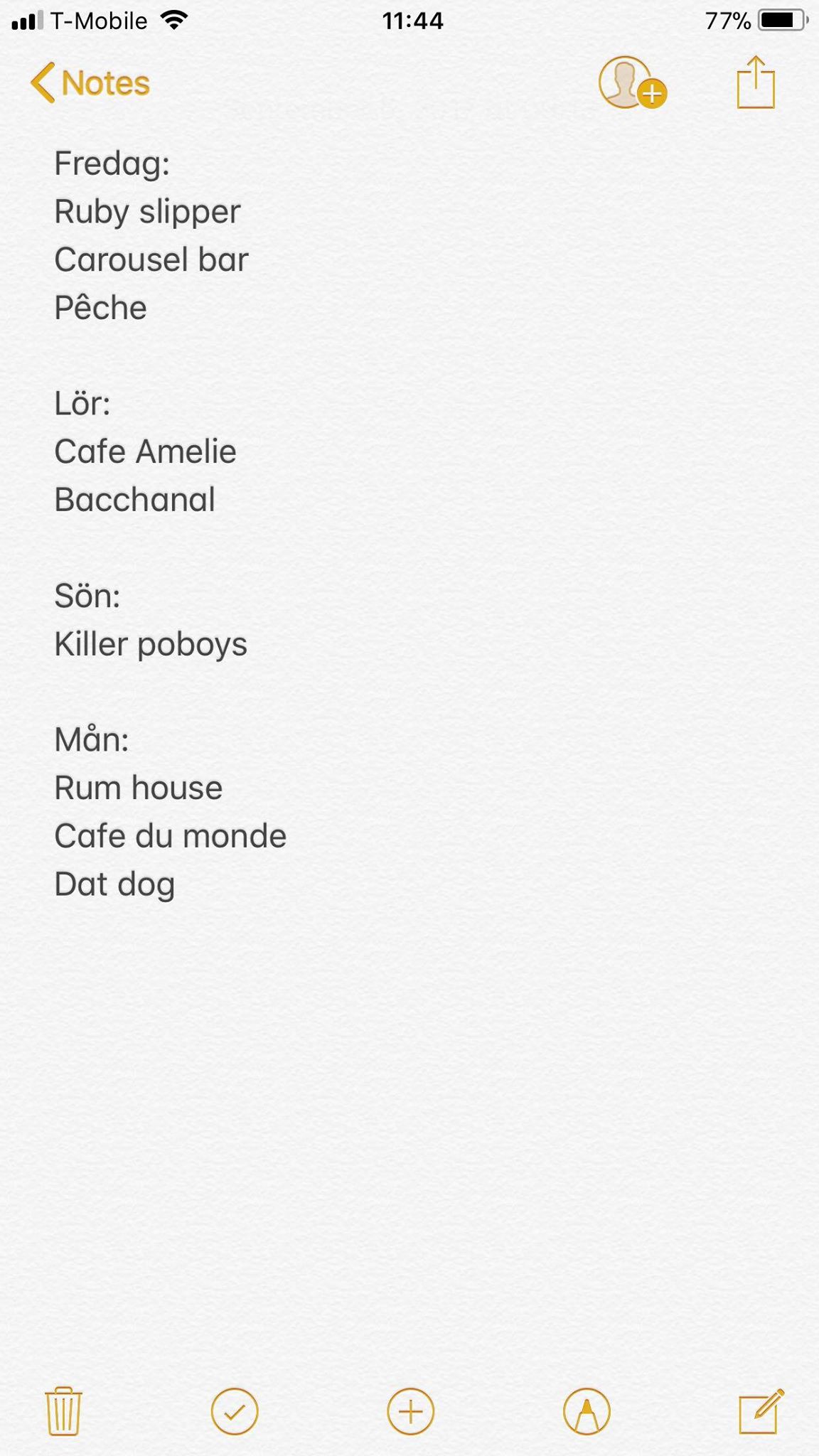
Task: Open the drawing markup pen tool
Action: click(x=587, y=1411)
